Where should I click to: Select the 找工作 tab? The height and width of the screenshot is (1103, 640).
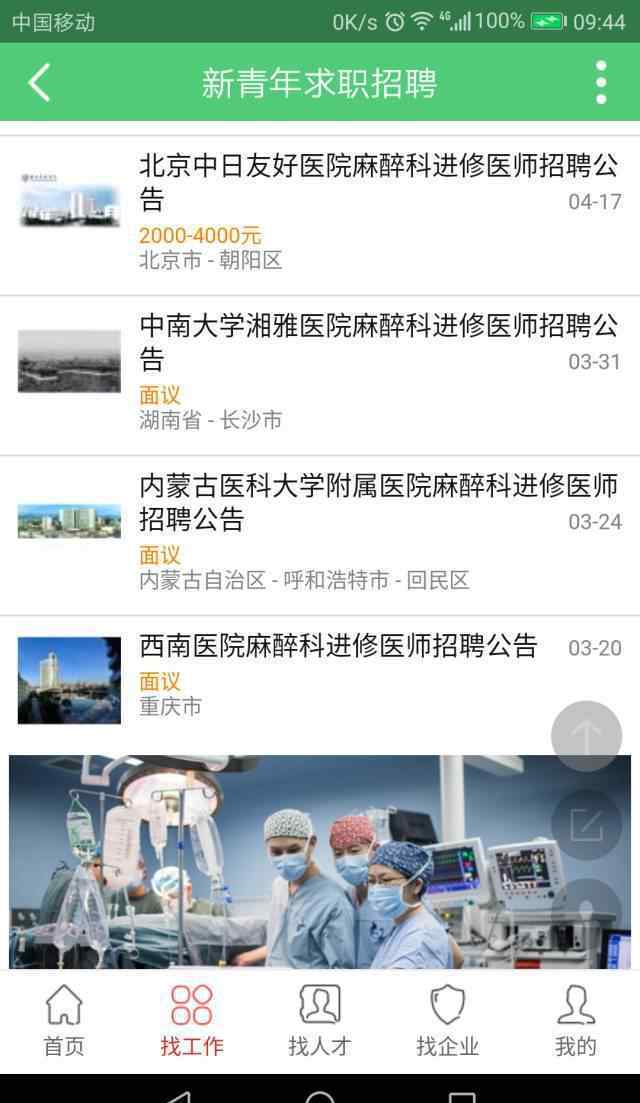(192, 1020)
